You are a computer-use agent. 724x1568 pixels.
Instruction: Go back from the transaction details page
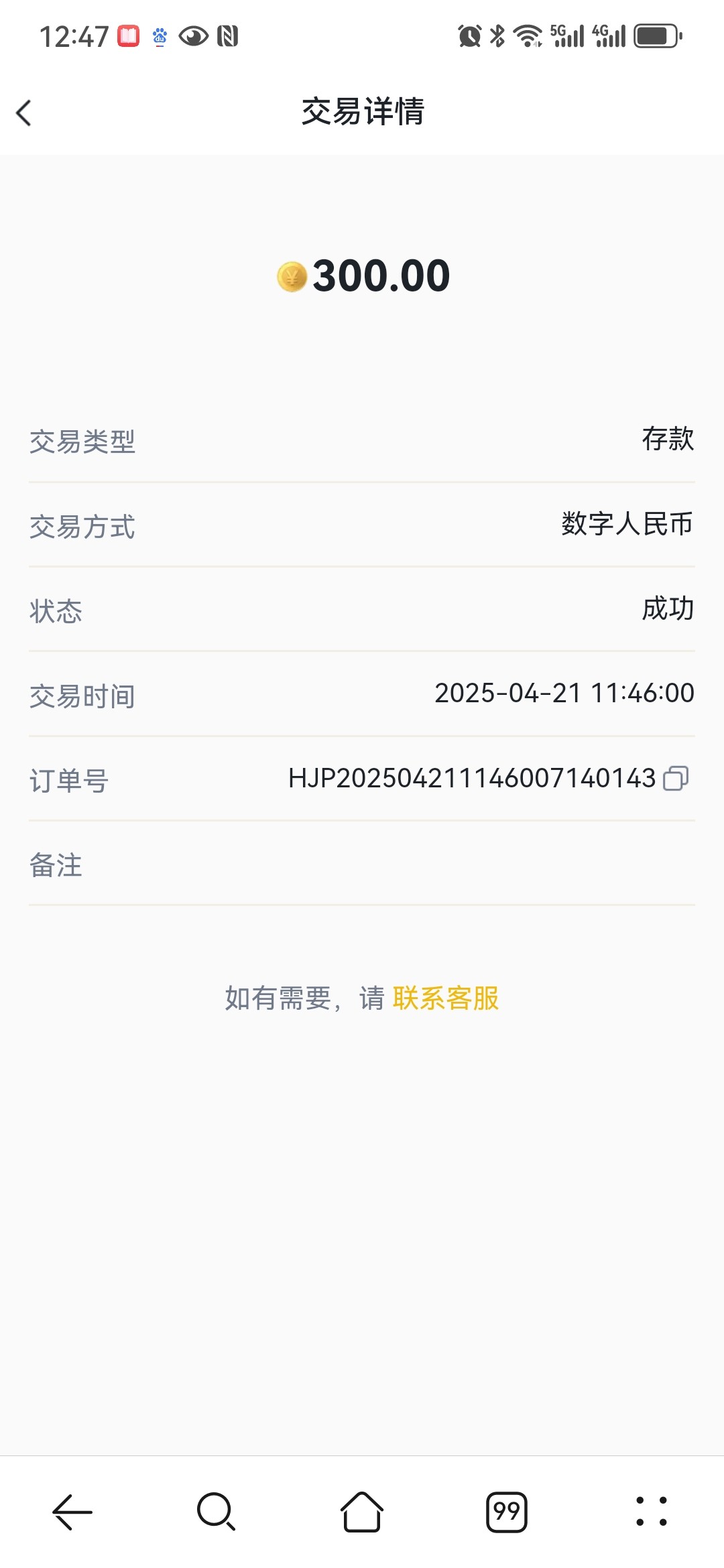pos(24,113)
